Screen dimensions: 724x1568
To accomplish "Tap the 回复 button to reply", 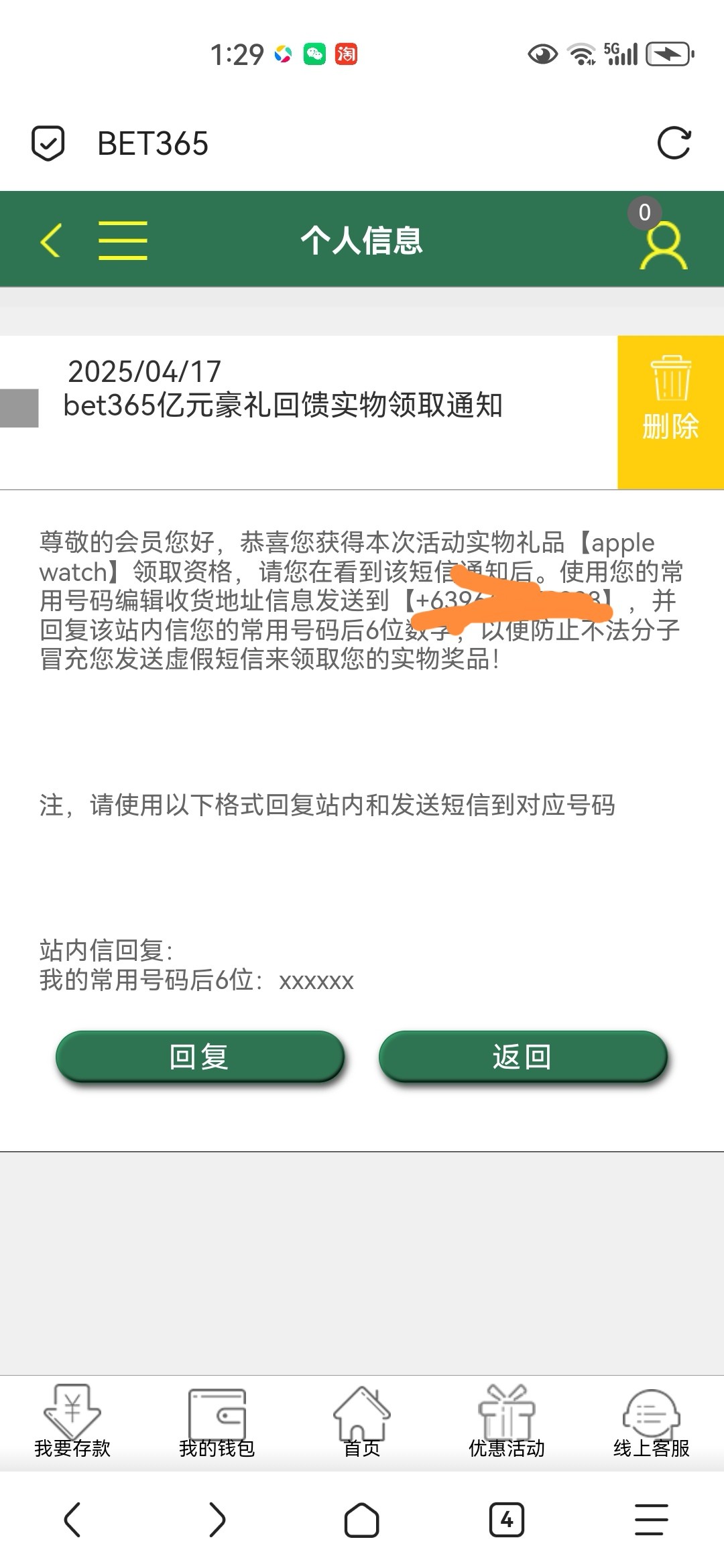I will pyautogui.click(x=200, y=1057).
